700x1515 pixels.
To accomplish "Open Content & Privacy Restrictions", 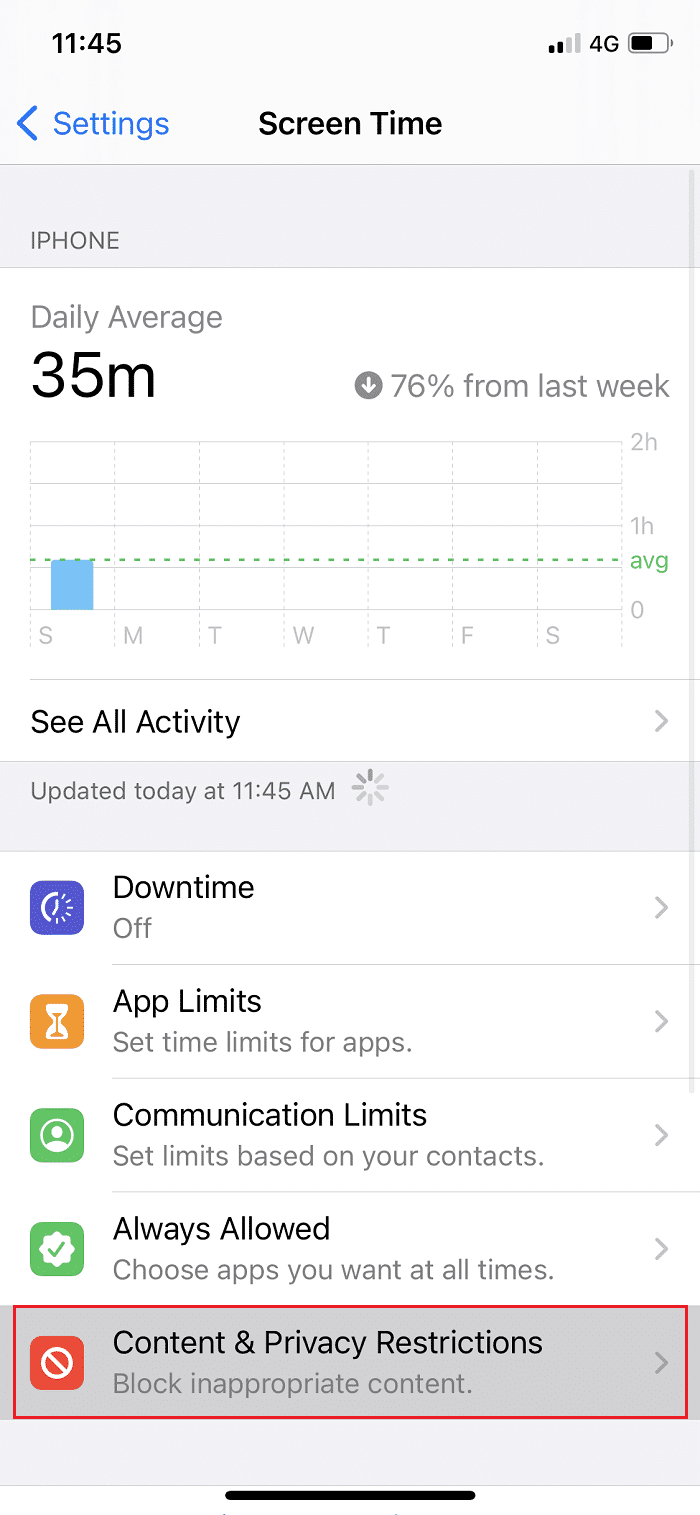I will (x=350, y=1362).
